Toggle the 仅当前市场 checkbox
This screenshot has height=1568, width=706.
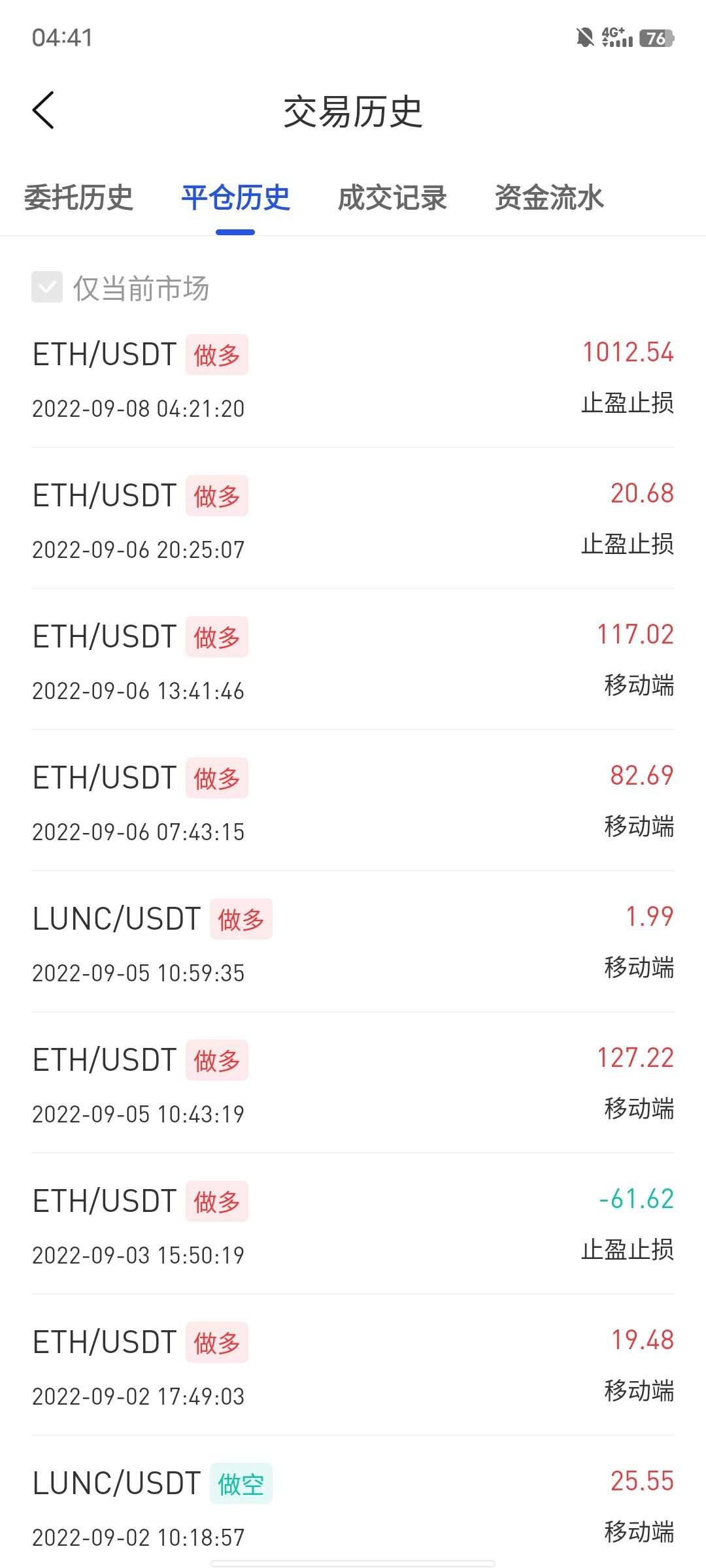click(47, 287)
